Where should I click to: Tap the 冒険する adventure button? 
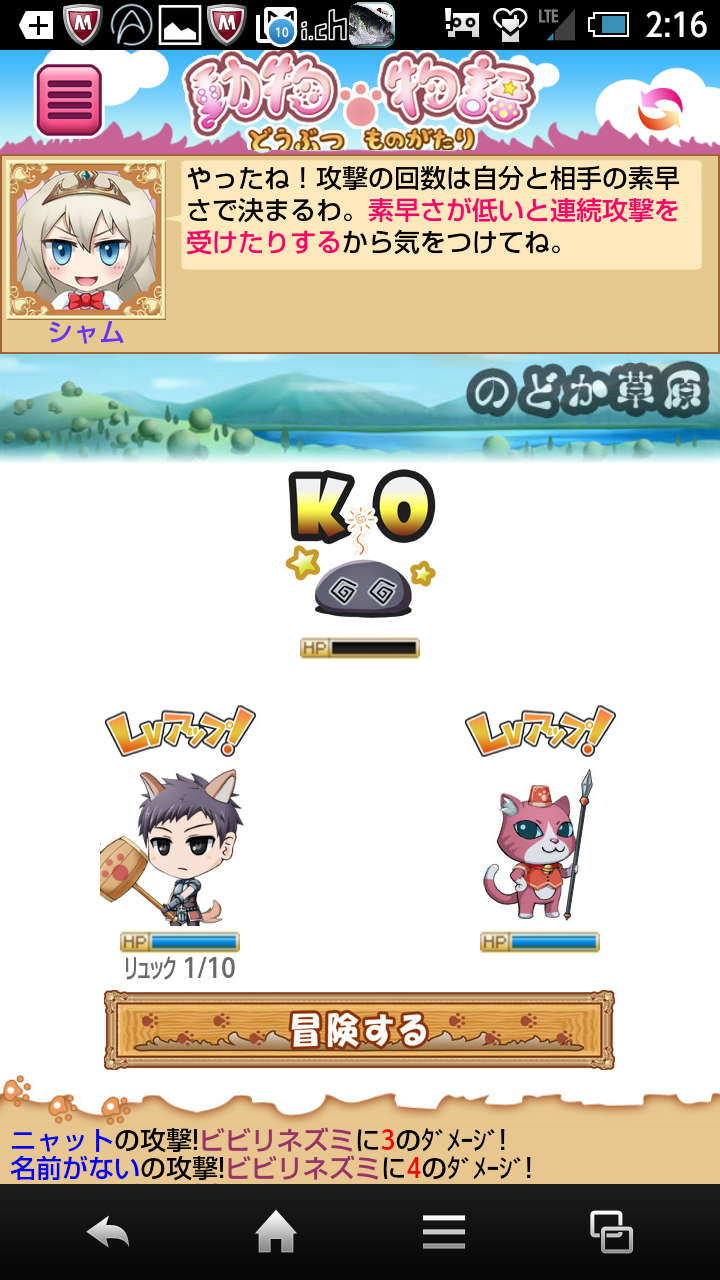coord(359,1030)
